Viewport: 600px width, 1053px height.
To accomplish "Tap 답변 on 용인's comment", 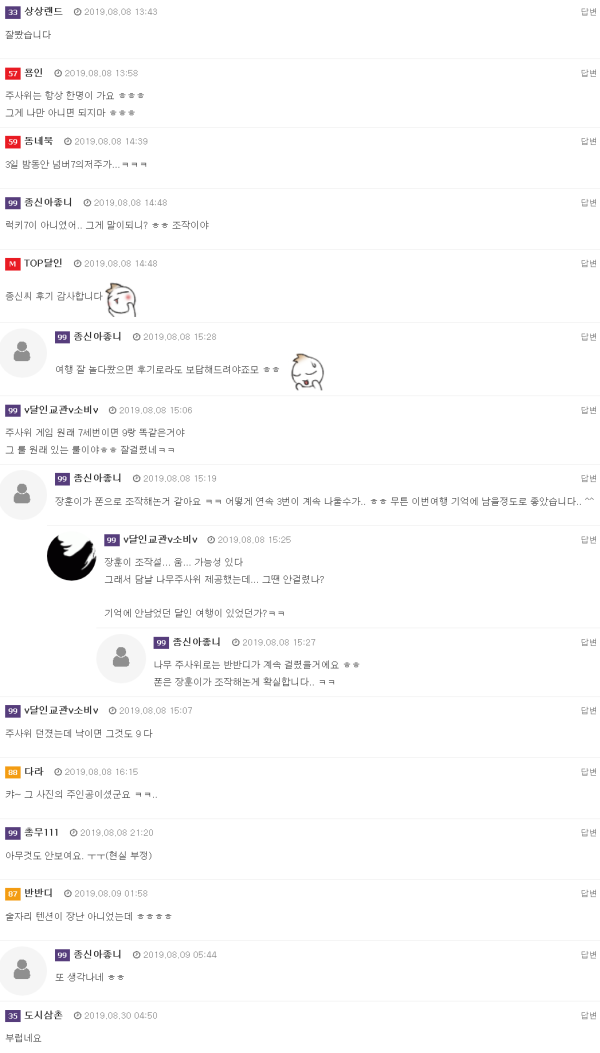I will pyautogui.click(x=588, y=73).
